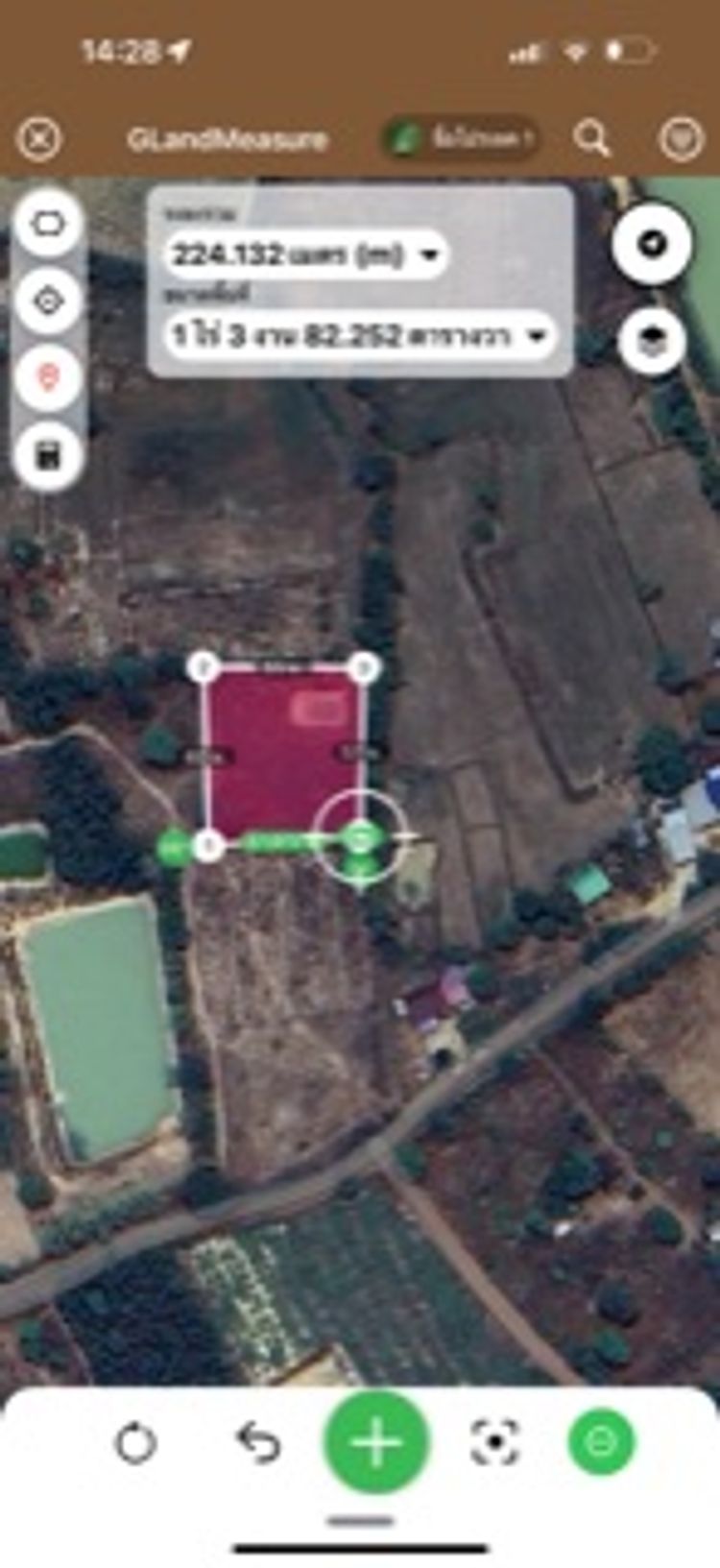Tap the red location pin button

coord(48,377)
